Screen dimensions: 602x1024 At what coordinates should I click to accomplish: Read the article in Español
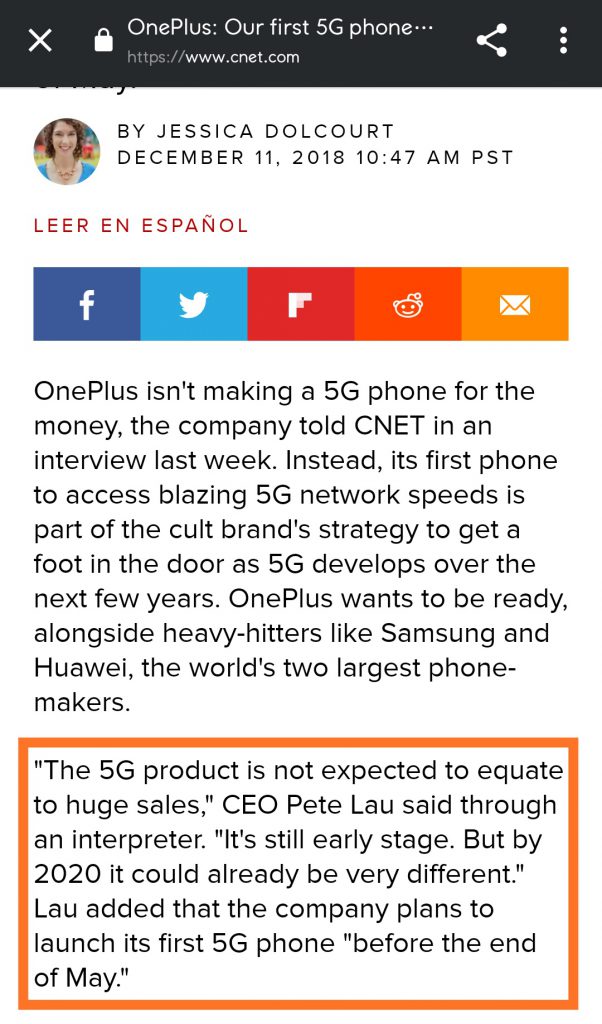pyautogui.click(x=141, y=225)
